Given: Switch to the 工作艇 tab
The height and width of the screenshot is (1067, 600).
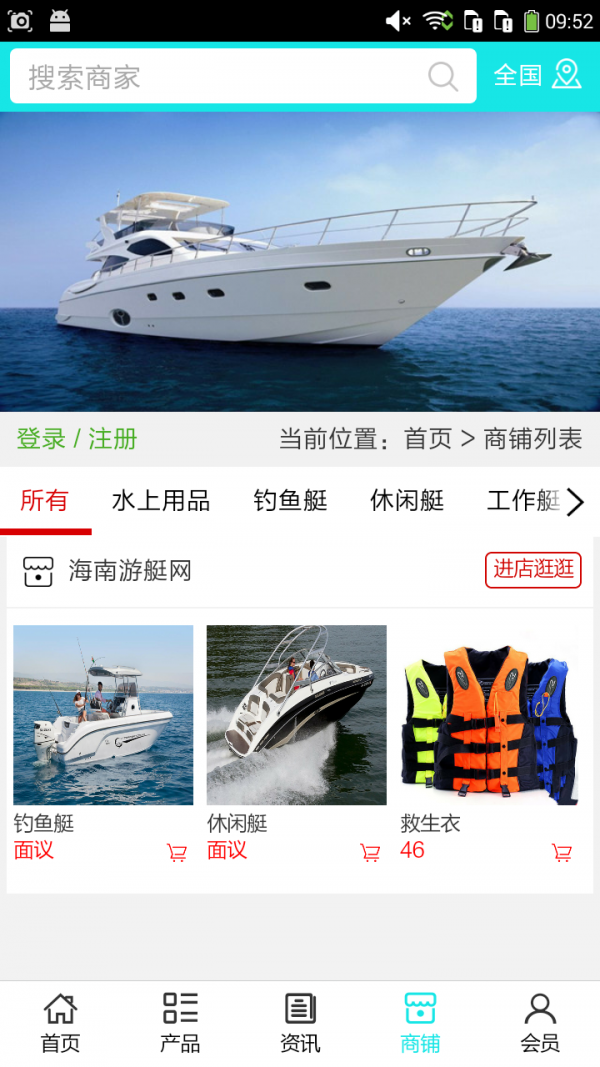Looking at the screenshot, I should [523, 501].
